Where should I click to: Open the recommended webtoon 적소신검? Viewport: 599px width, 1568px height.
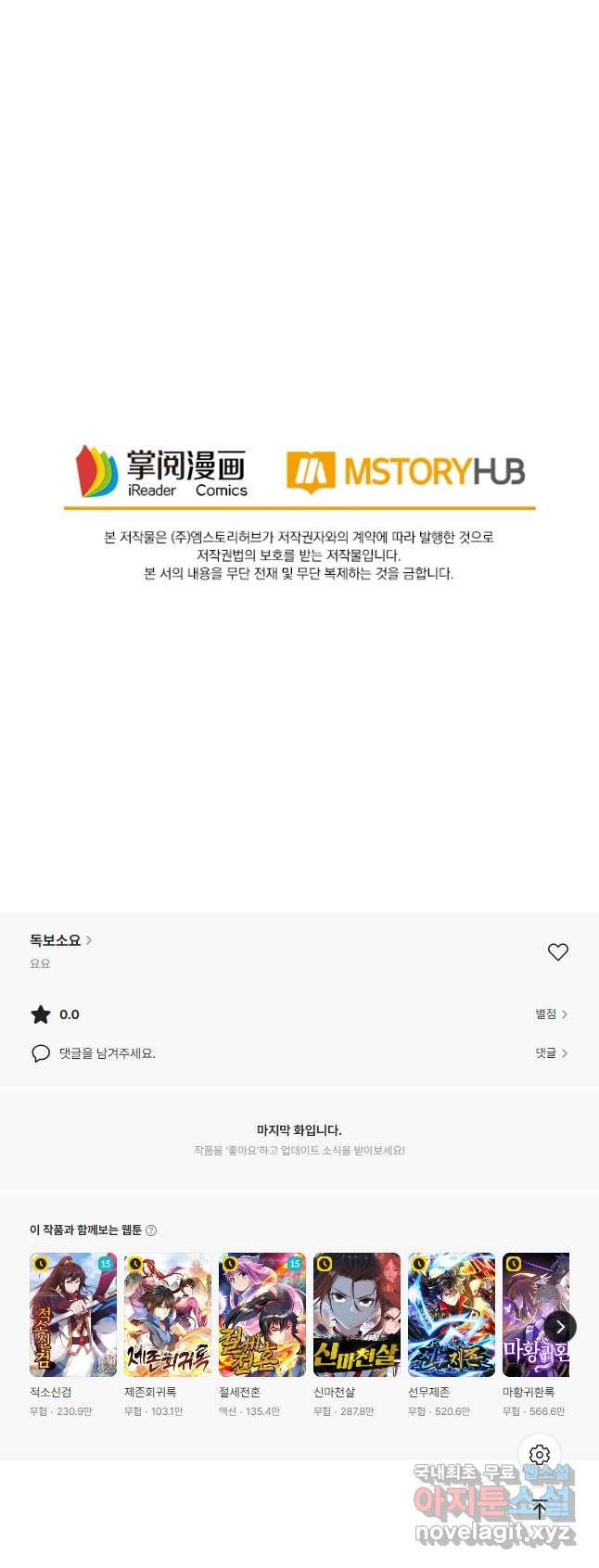point(73,1315)
